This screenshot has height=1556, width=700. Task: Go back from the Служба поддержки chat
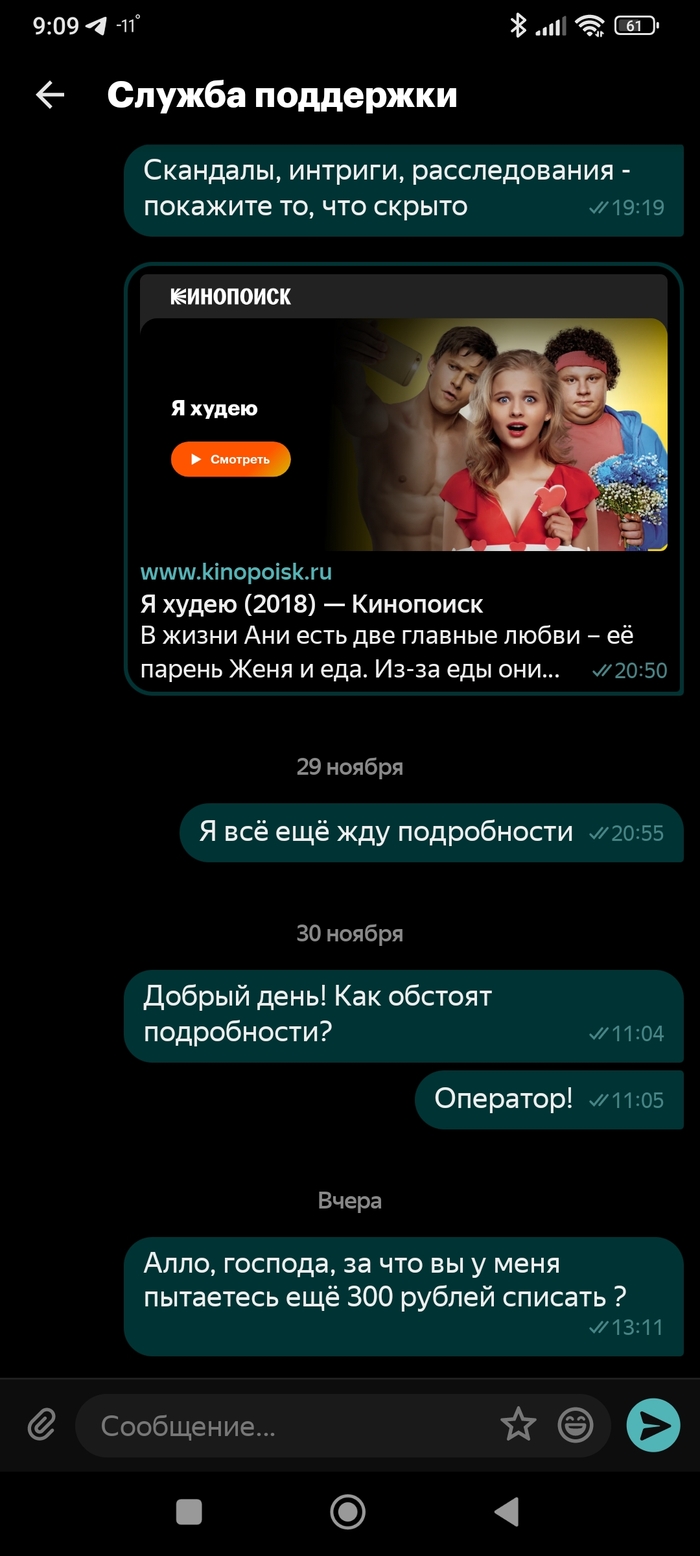coord(49,95)
